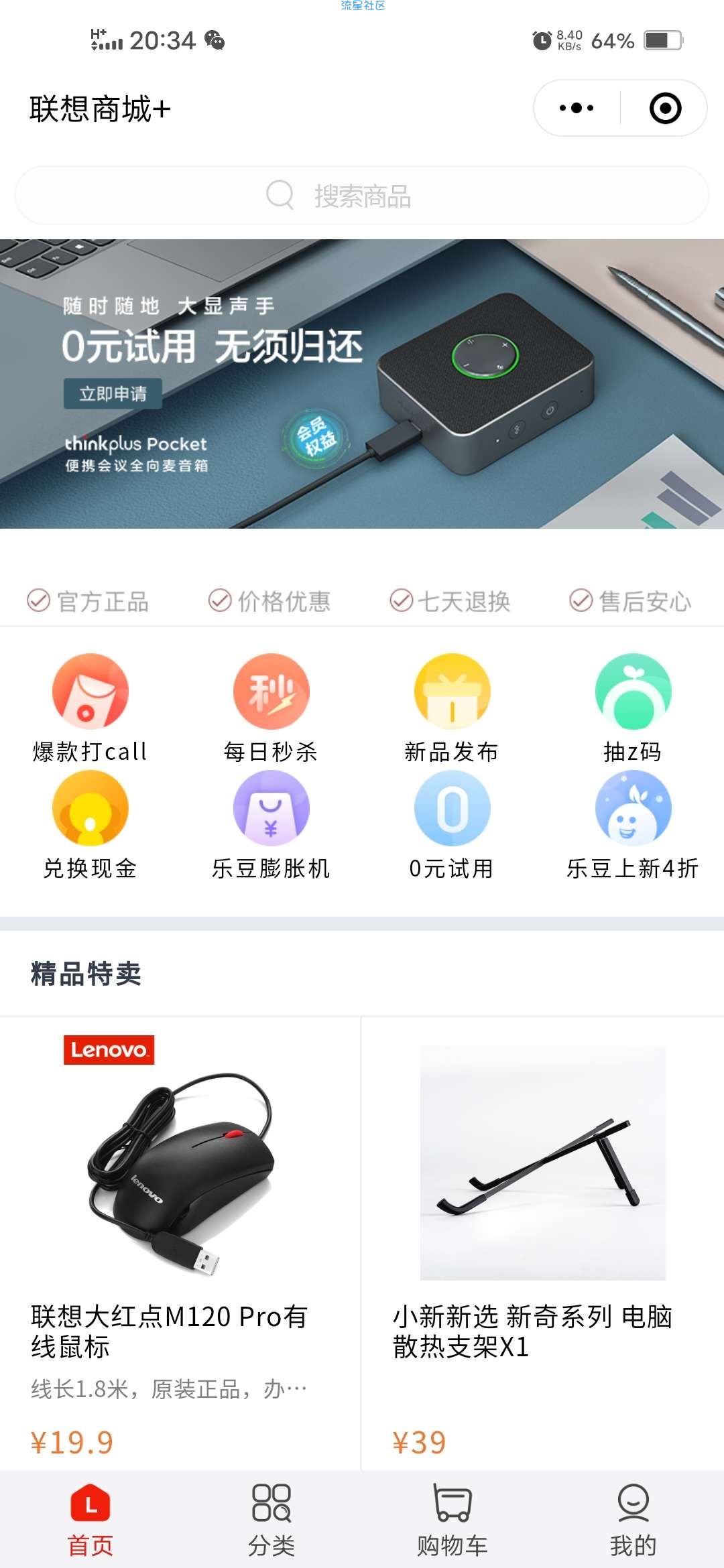The width and height of the screenshot is (724, 1568).
Task: Open 新品发布
Action: [x=452, y=708]
